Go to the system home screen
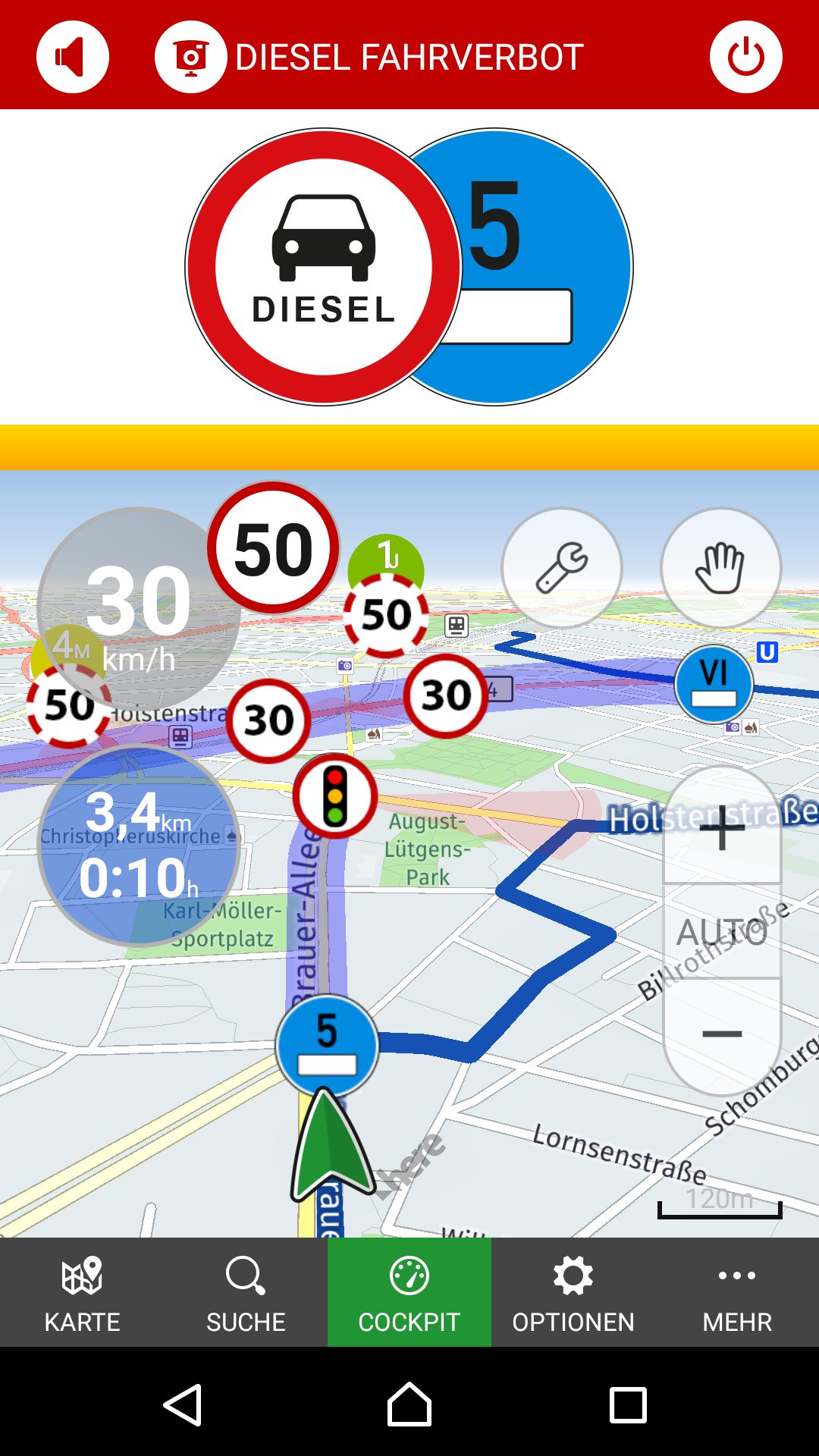Viewport: 819px width, 1456px height. (x=409, y=1404)
